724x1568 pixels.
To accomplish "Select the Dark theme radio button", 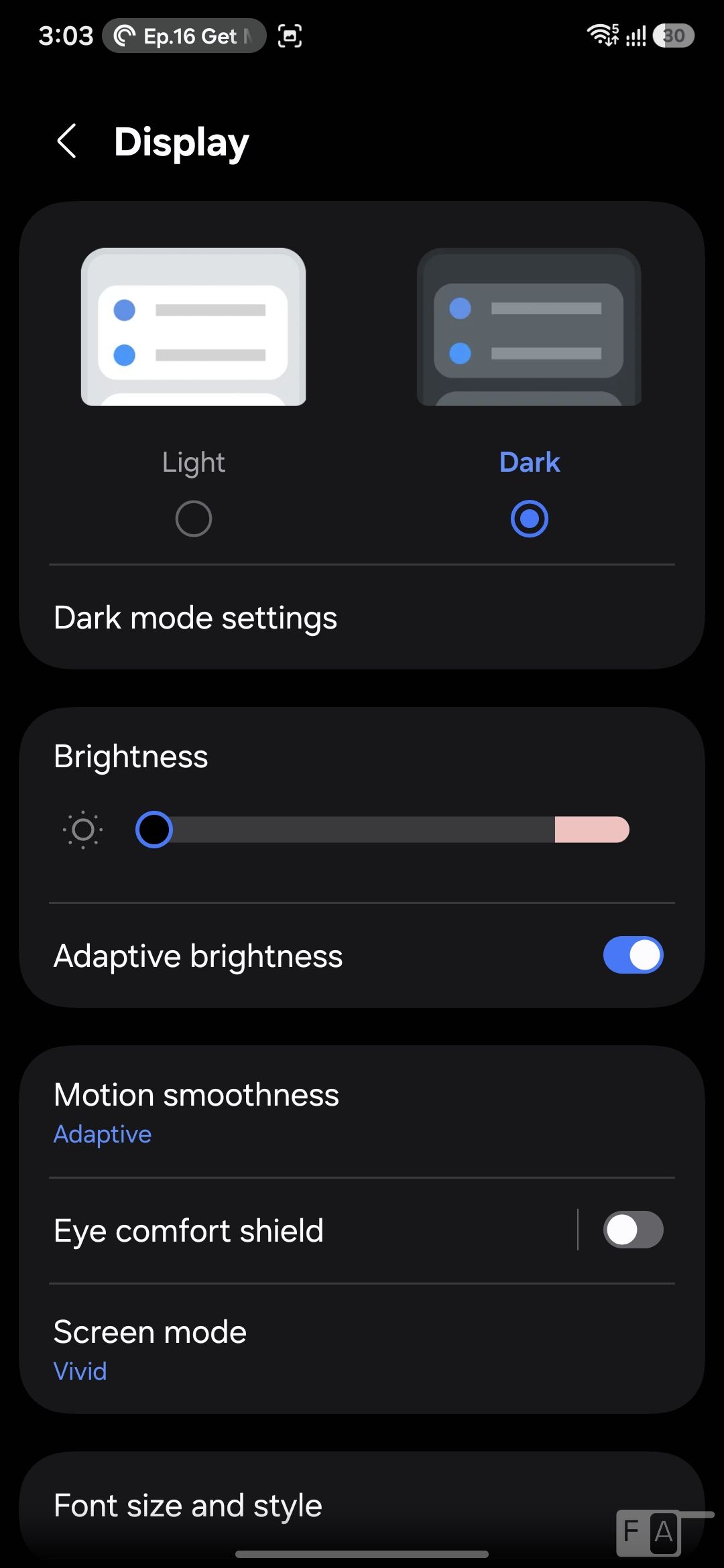I will point(529,519).
